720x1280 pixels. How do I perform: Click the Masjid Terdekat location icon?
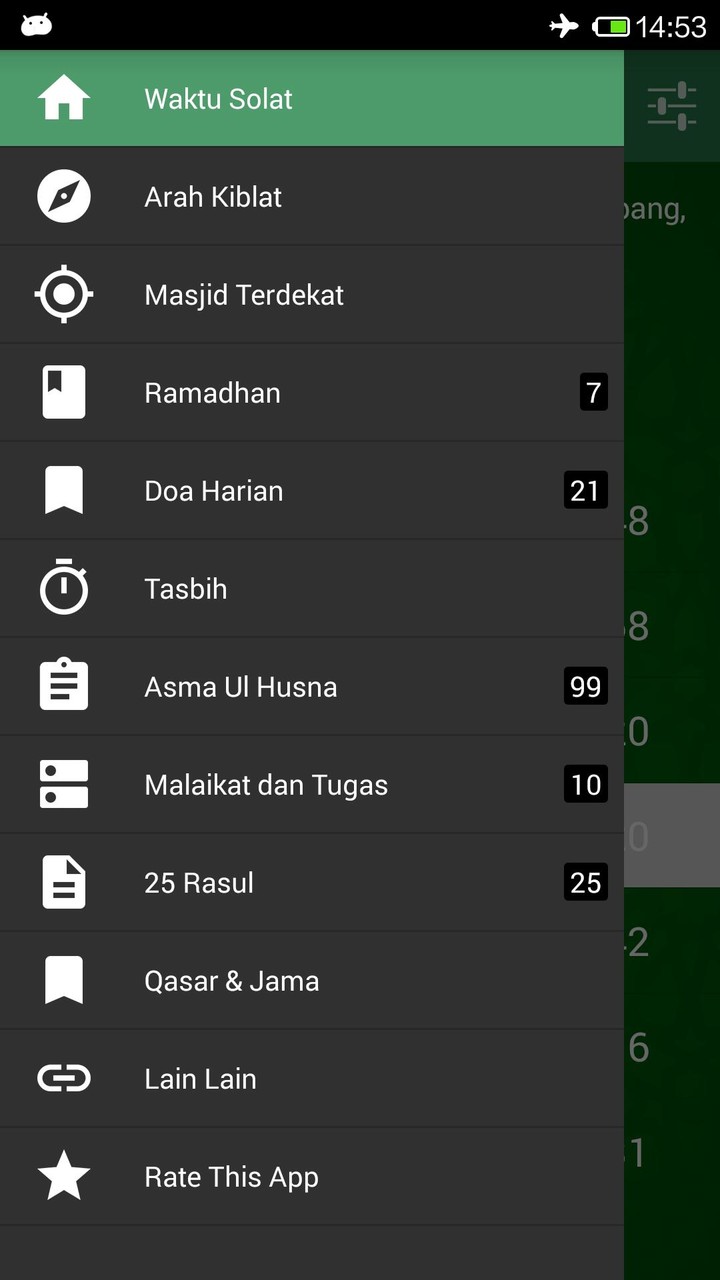64,294
